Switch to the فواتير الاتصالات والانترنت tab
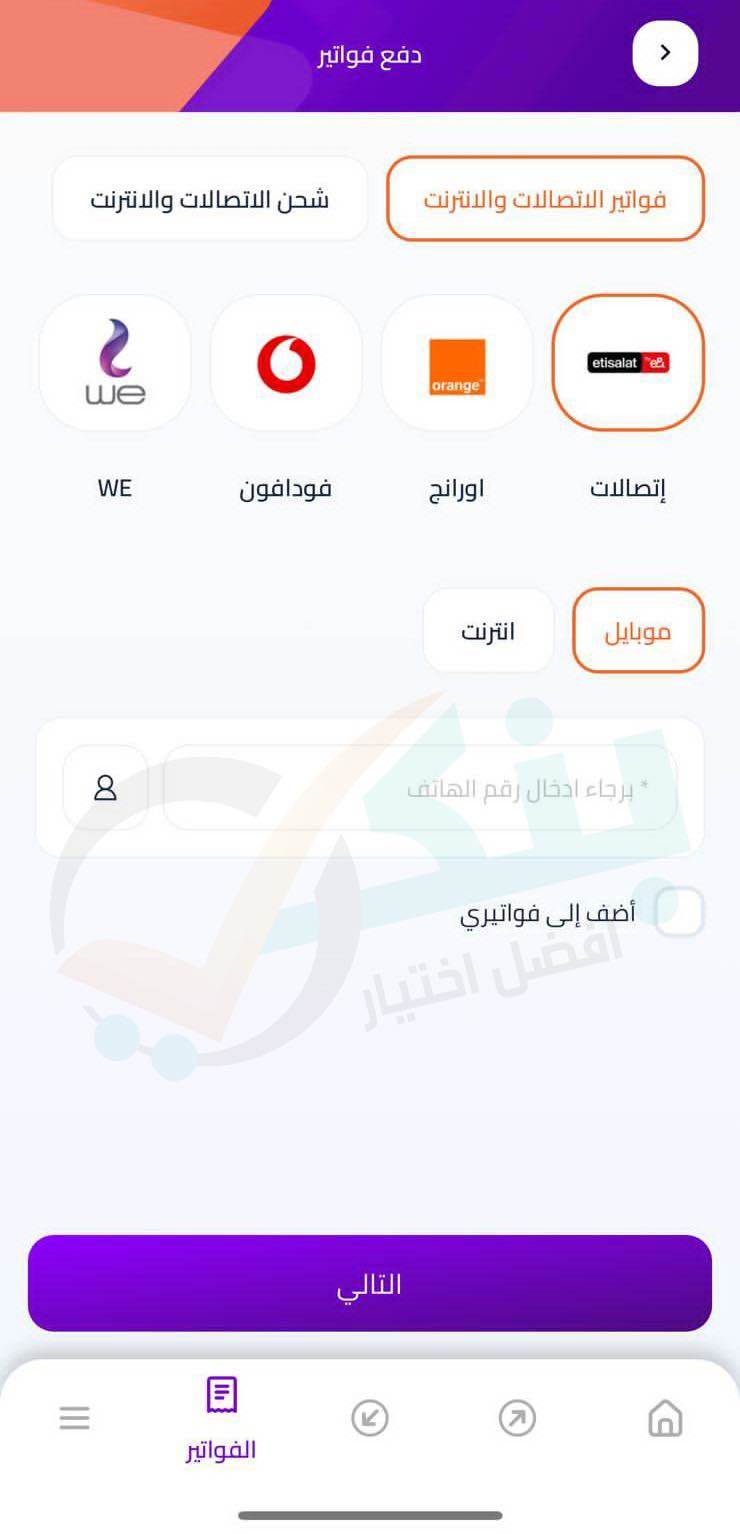This screenshot has width=740, height=1534. coord(545,199)
